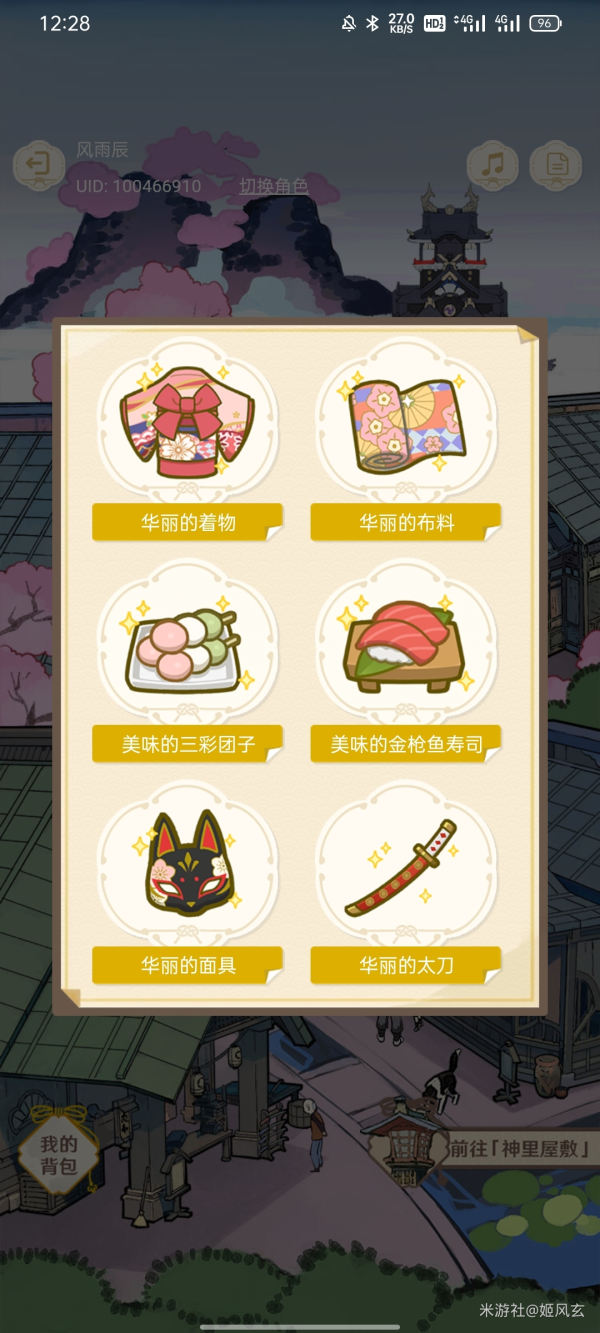This screenshot has height=1333, width=600.
Task: Tap the exit icon at top left
Action: [39, 165]
